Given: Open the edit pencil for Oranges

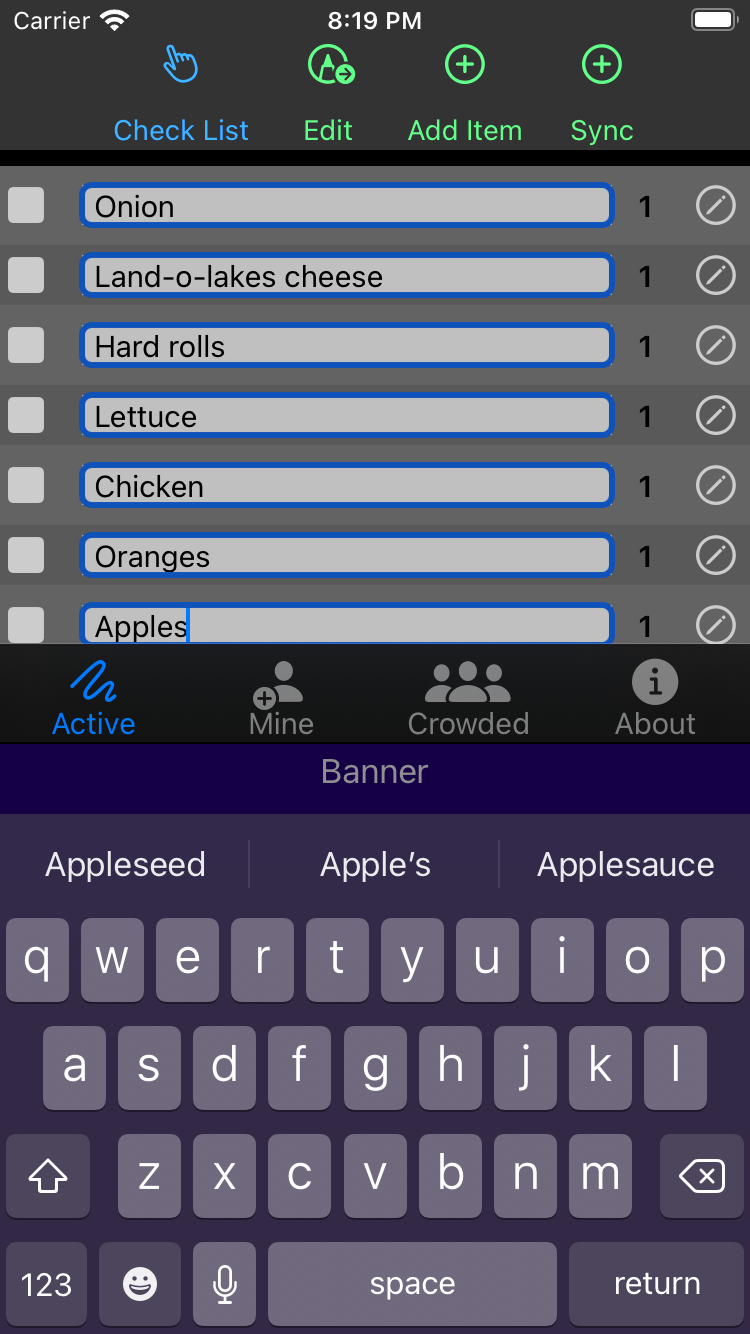Looking at the screenshot, I should coord(716,555).
